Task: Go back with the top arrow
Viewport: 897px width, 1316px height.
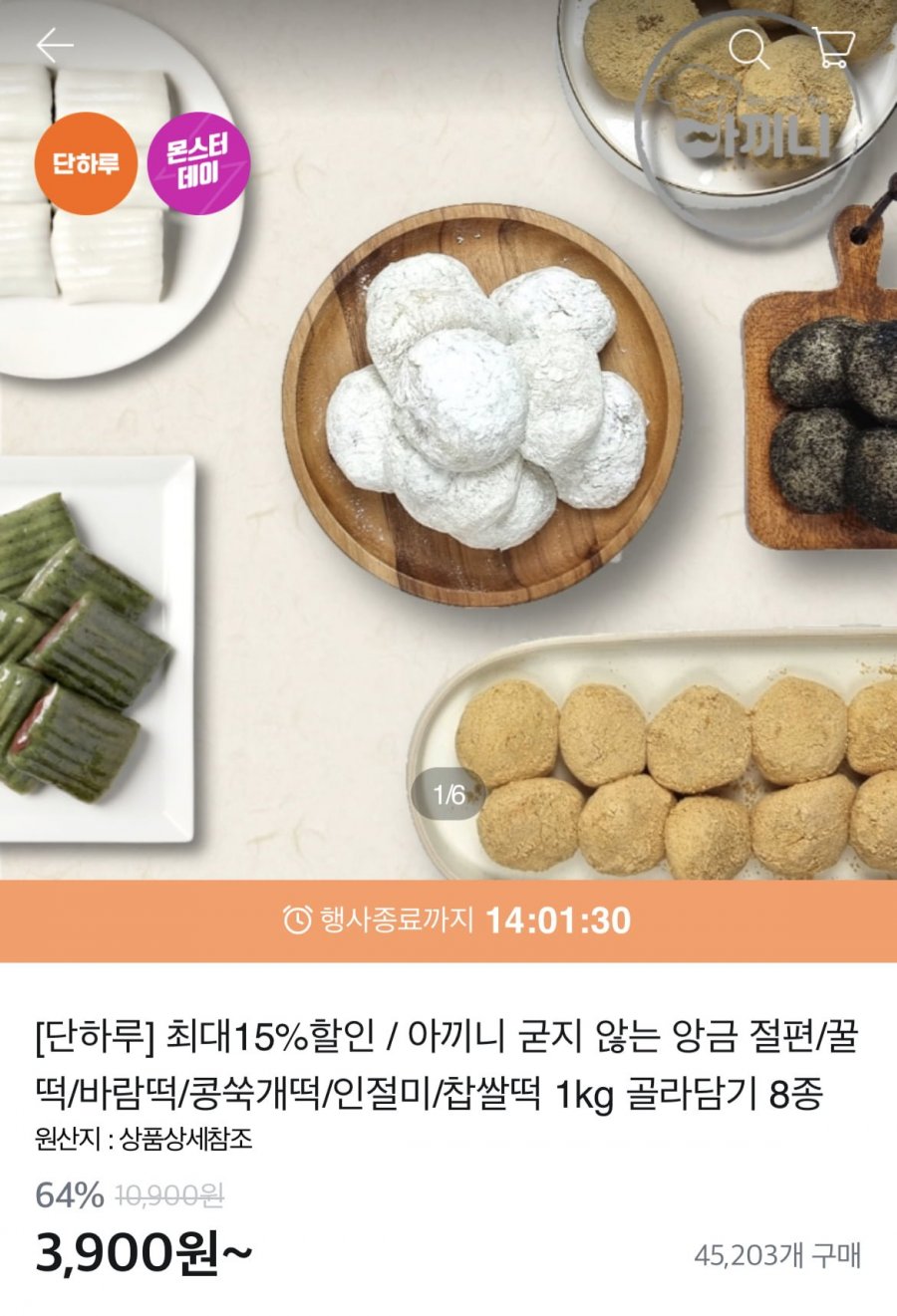Action: point(55,46)
